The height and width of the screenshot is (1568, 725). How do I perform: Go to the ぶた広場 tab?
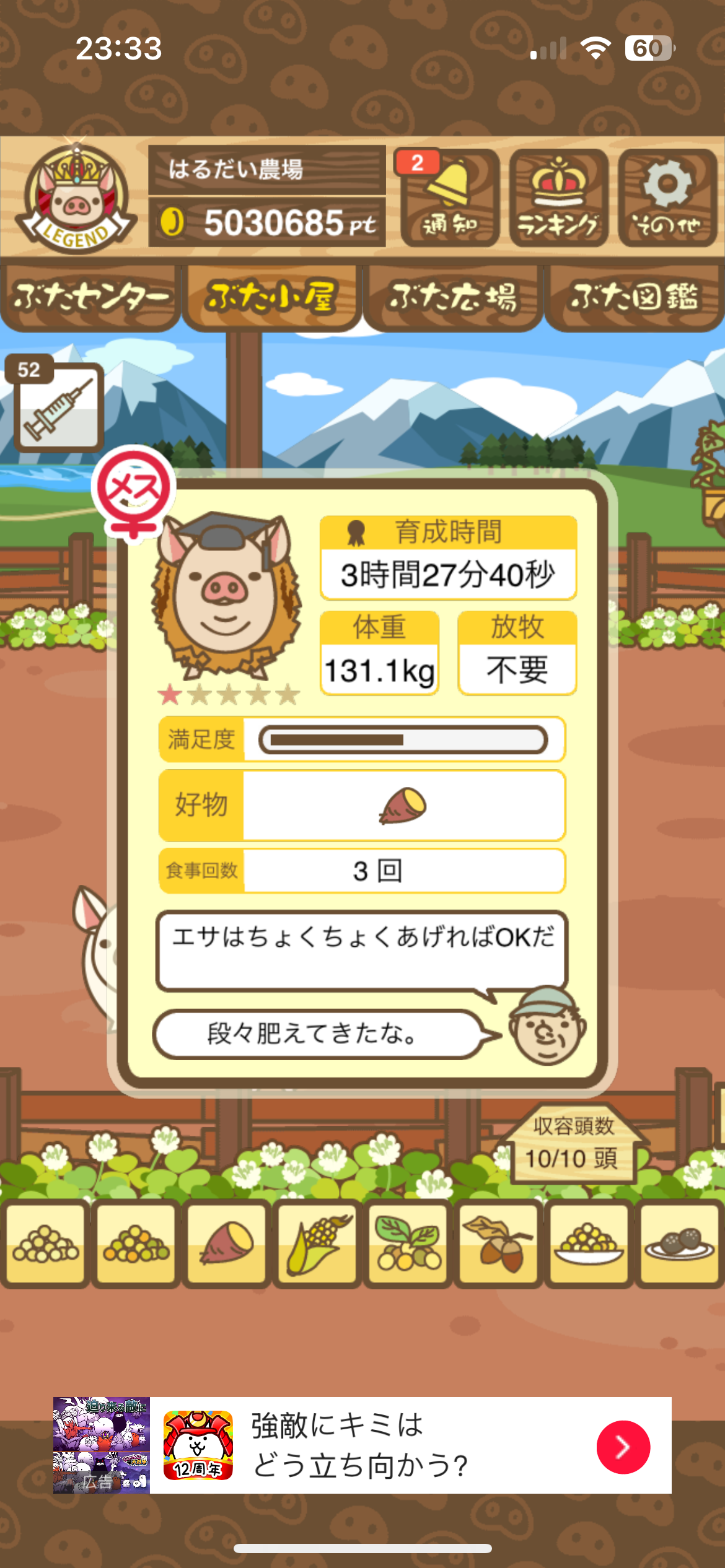[453, 297]
